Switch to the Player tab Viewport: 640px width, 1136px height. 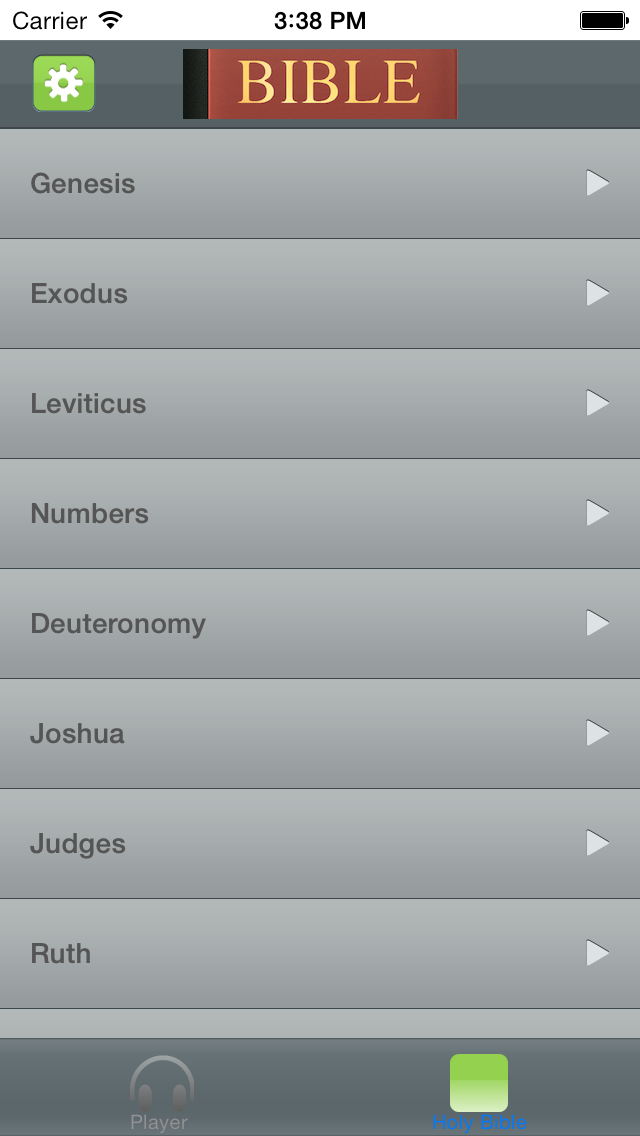(160, 1092)
